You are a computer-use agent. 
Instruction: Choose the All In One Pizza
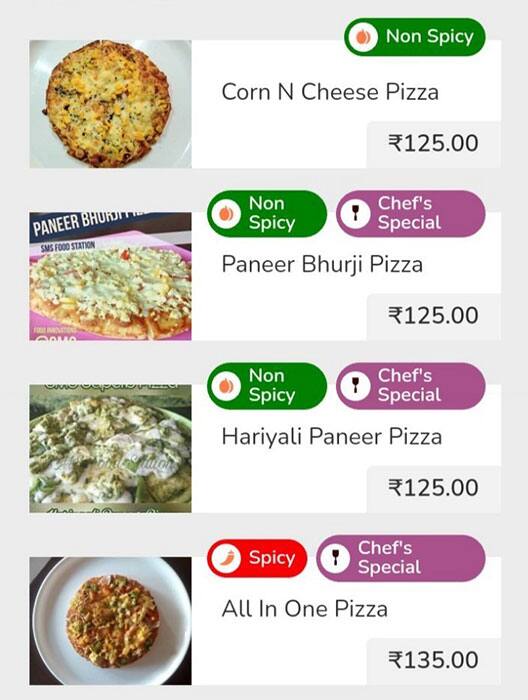[x=265, y=621]
